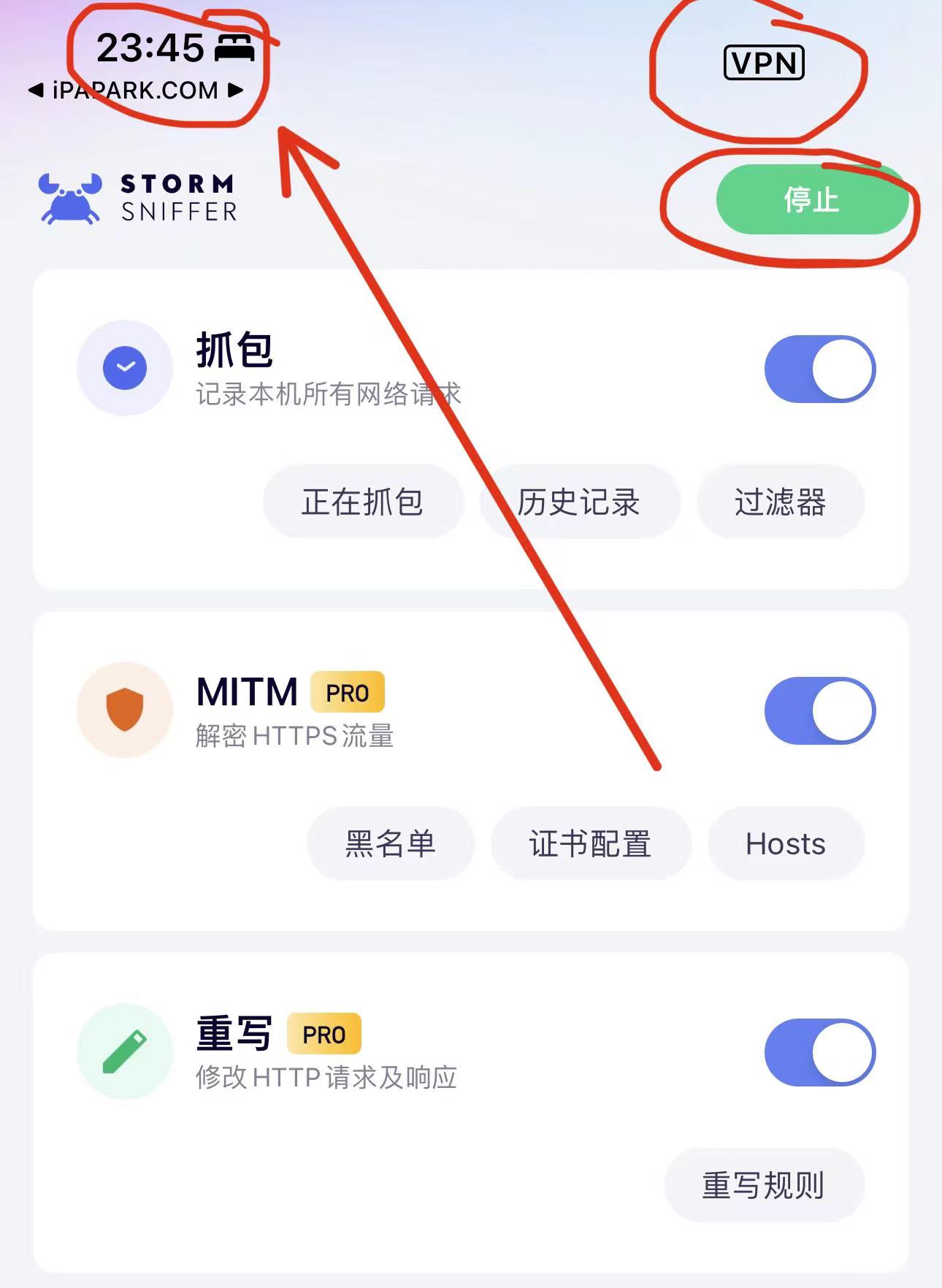Click the PRO badge next to MITM
The image size is (942, 1288).
click(x=348, y=694)
